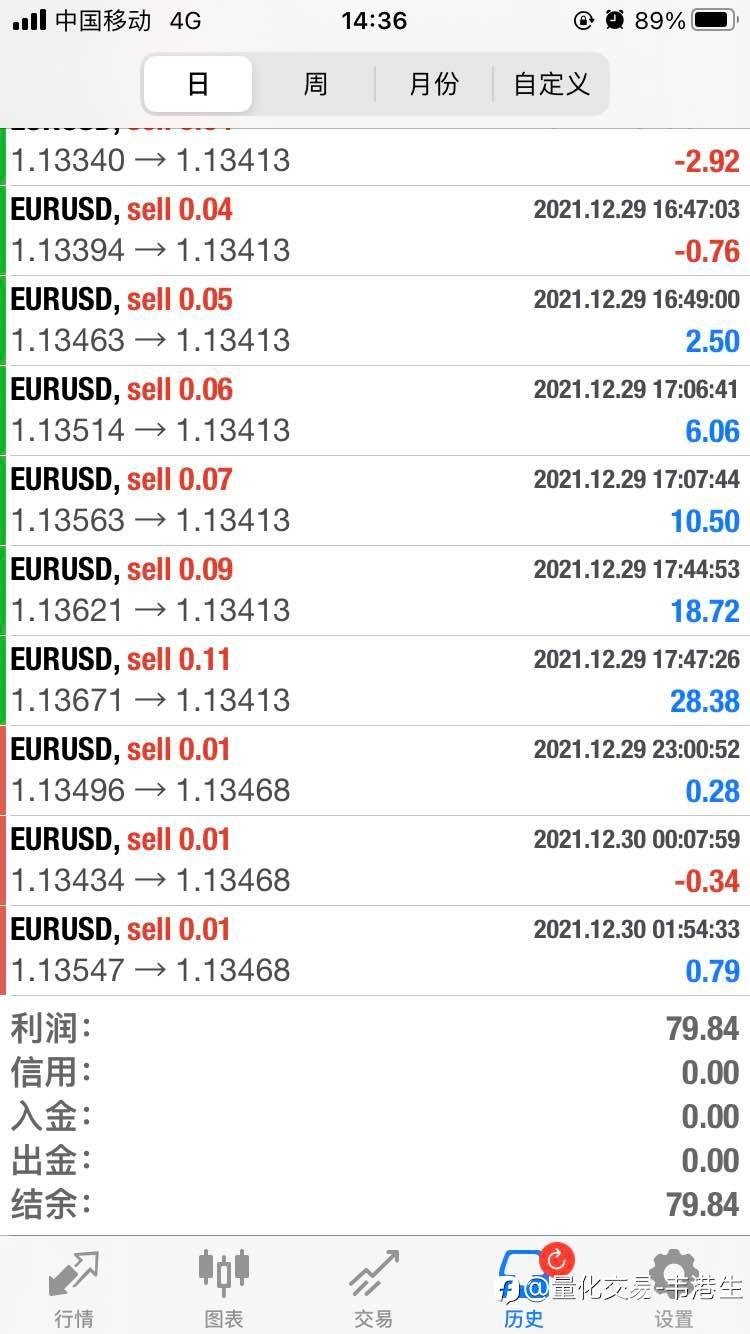The image size is (750, 1334).
Task: Open the trade closed at 01:54:33
Action: [375, 951]
